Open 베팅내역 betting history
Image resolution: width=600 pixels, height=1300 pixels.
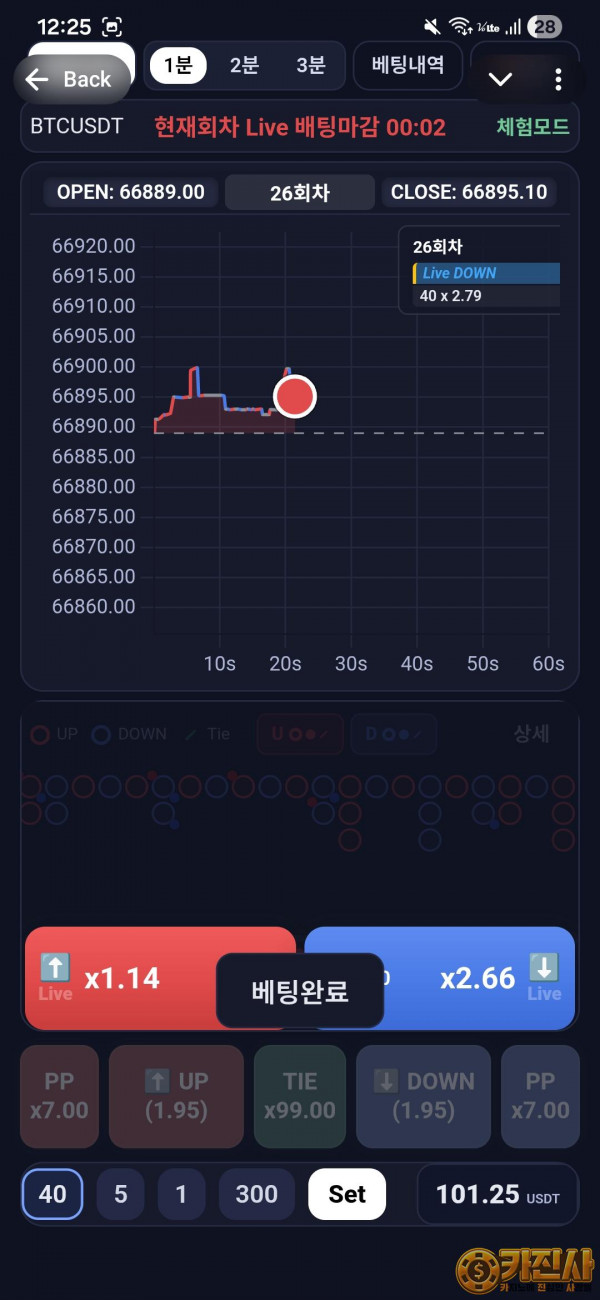(408, 66)
